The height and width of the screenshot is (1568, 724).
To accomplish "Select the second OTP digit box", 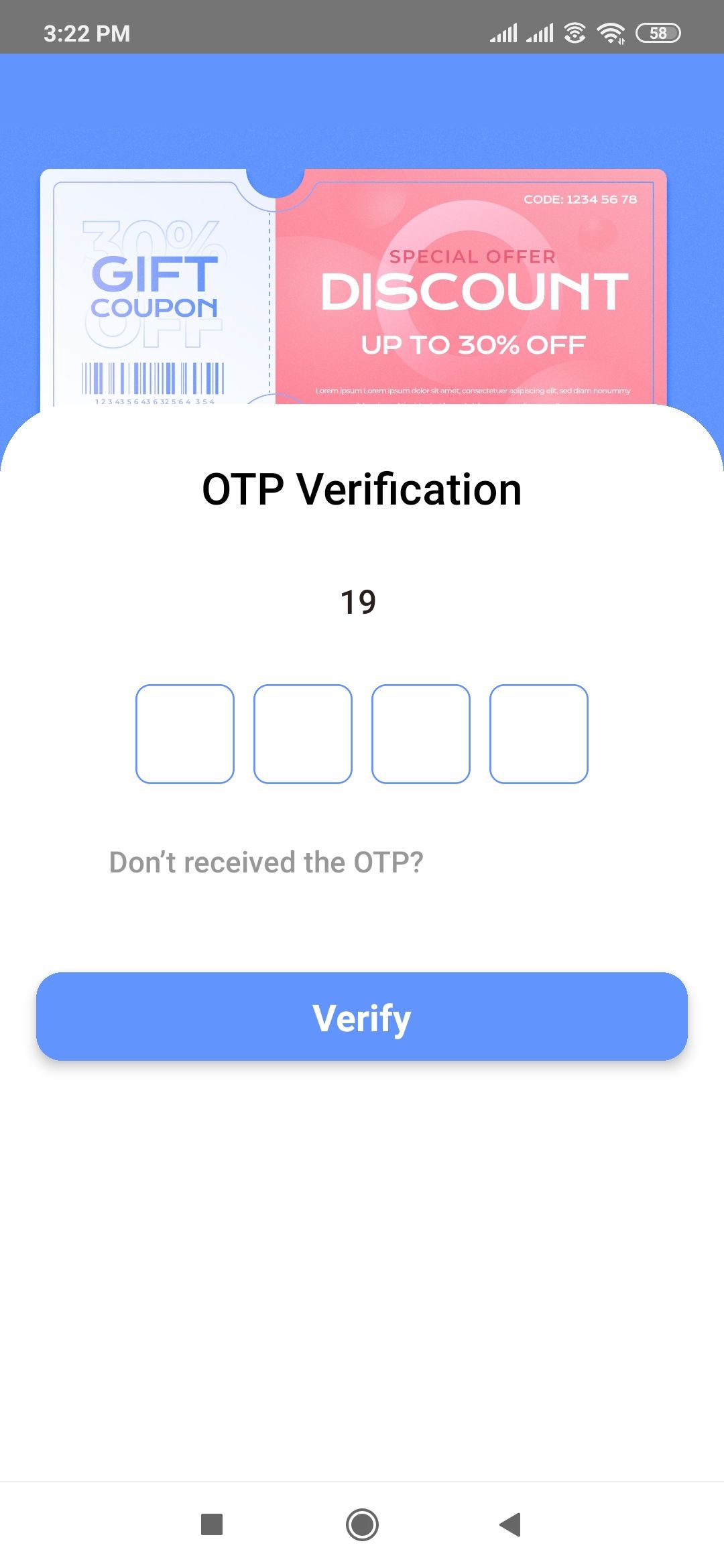I will tap(303, 734).
